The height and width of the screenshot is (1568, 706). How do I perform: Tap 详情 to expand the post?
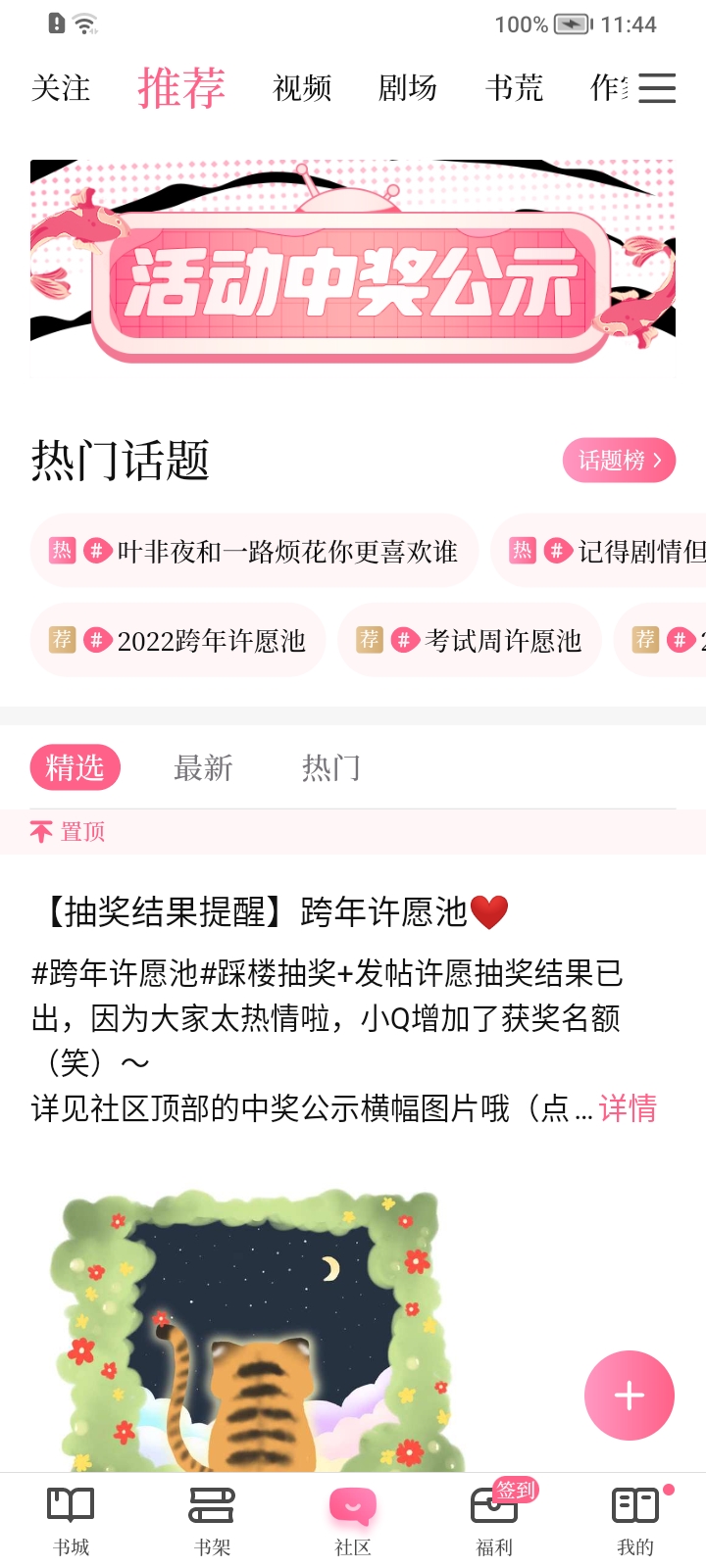tap(628, 1108)
